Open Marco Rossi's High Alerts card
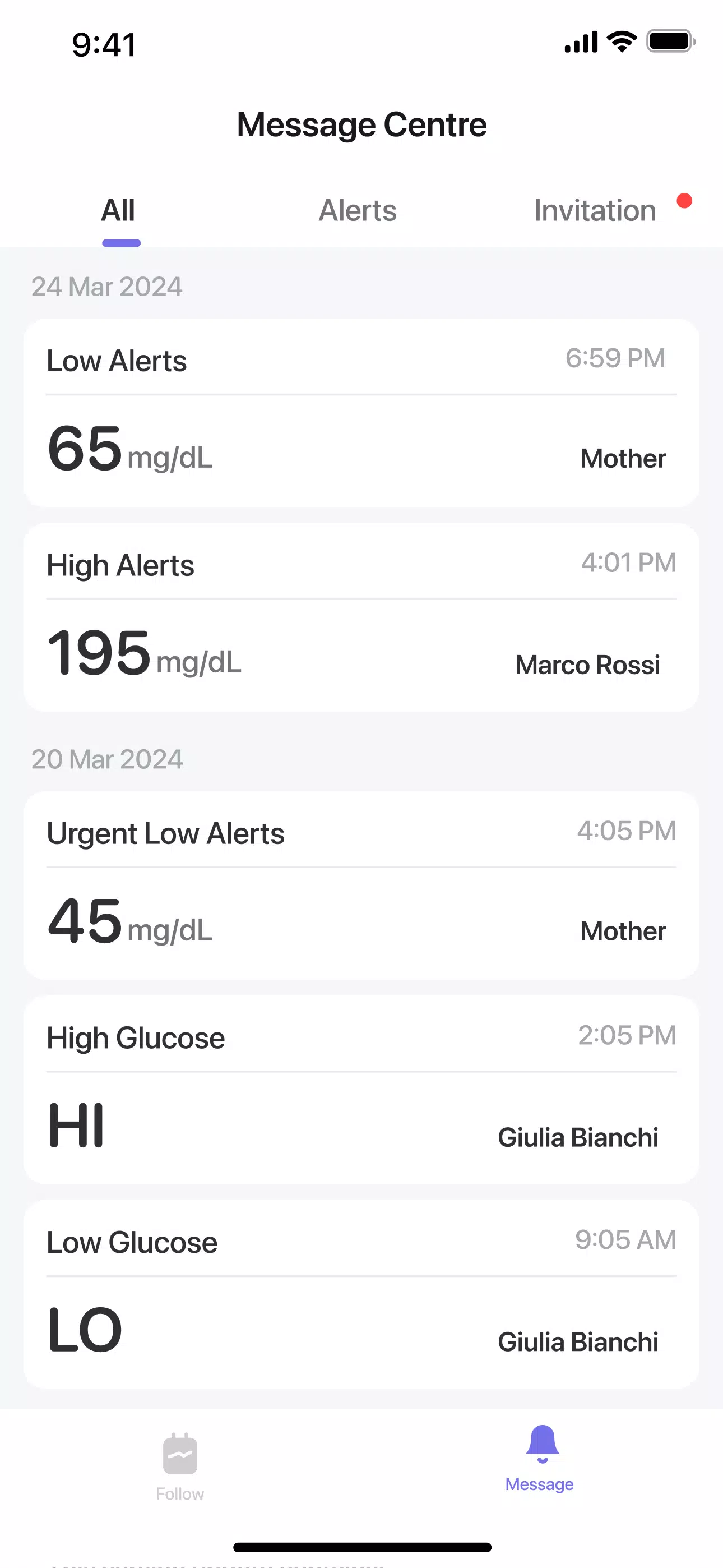This screenshot has width=723, height=1568. pyautogui.click(x=361, y=617)
